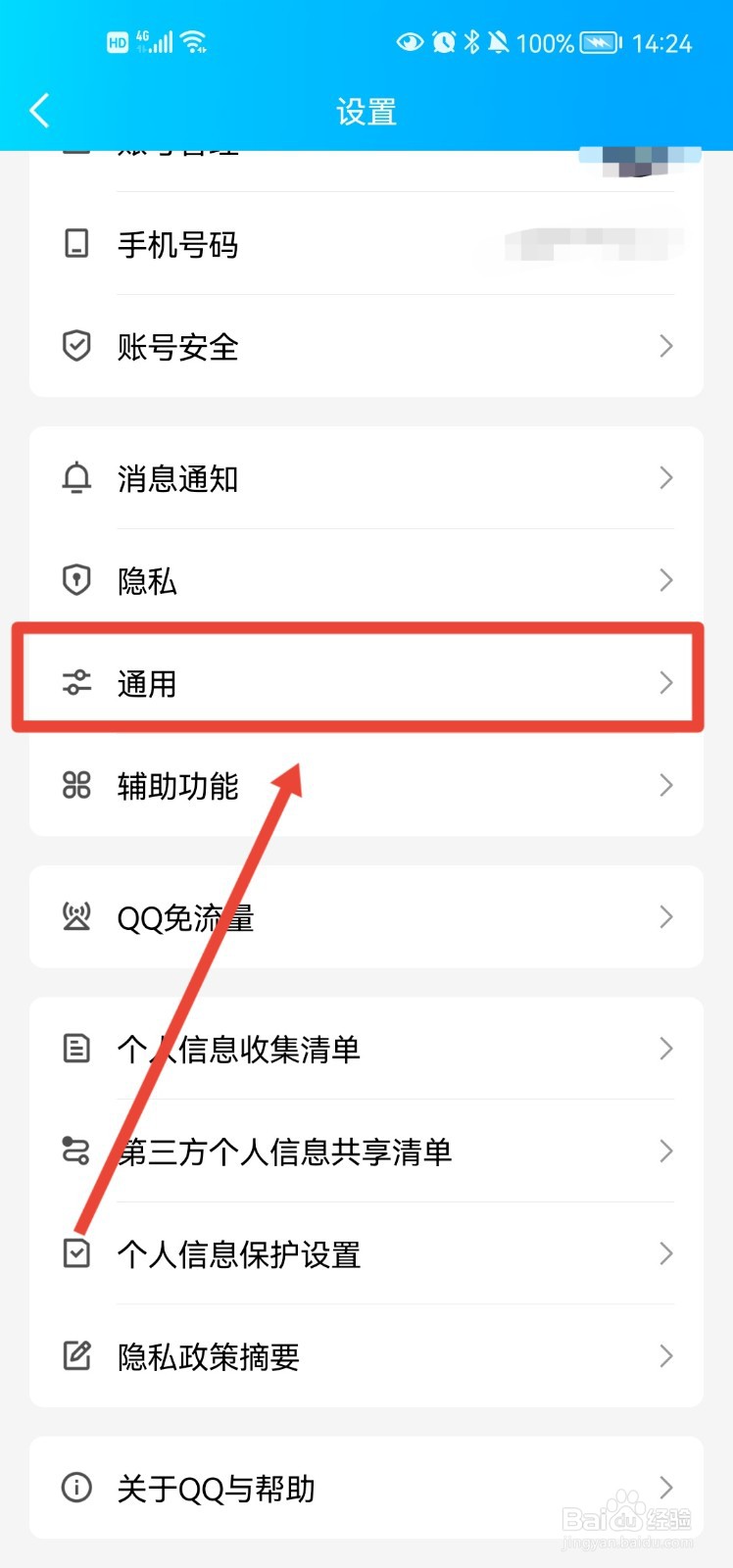The width and height of the screenshot is (733, 1568).
Task: Tap the document icon beside 个人信息收集清单
Action: tap(76, 1048)
